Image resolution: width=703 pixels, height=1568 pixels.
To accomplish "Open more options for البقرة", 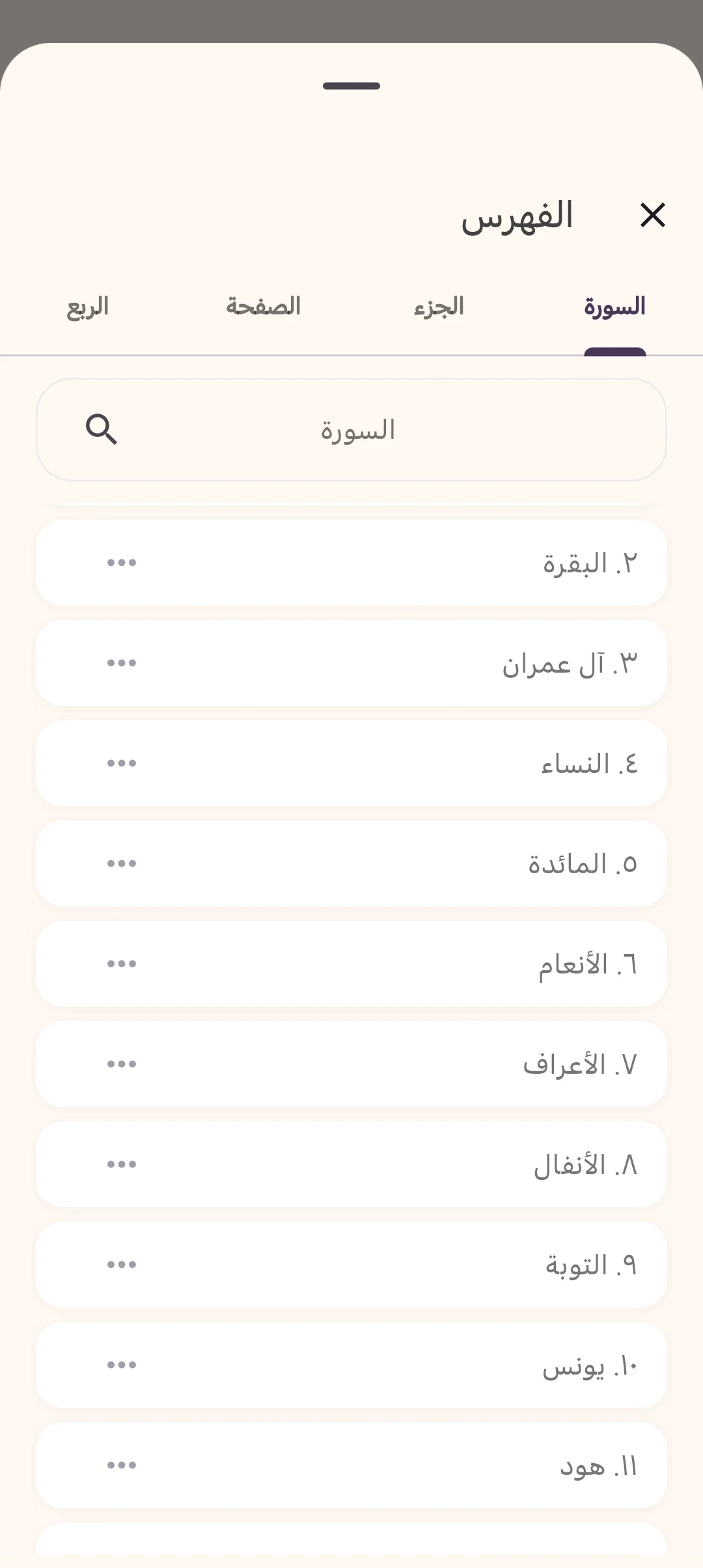I will point(122,563).
